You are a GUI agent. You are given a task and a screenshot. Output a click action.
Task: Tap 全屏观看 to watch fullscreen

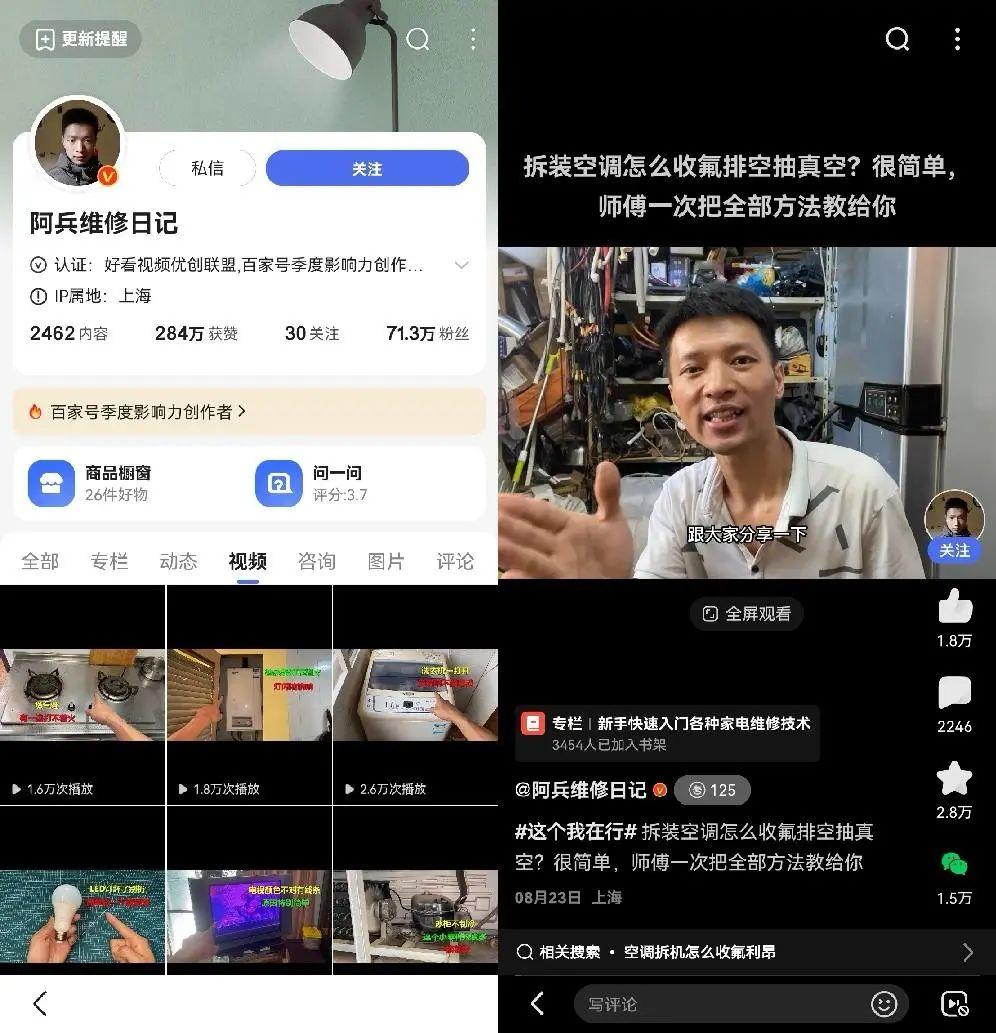pos(747,614)
